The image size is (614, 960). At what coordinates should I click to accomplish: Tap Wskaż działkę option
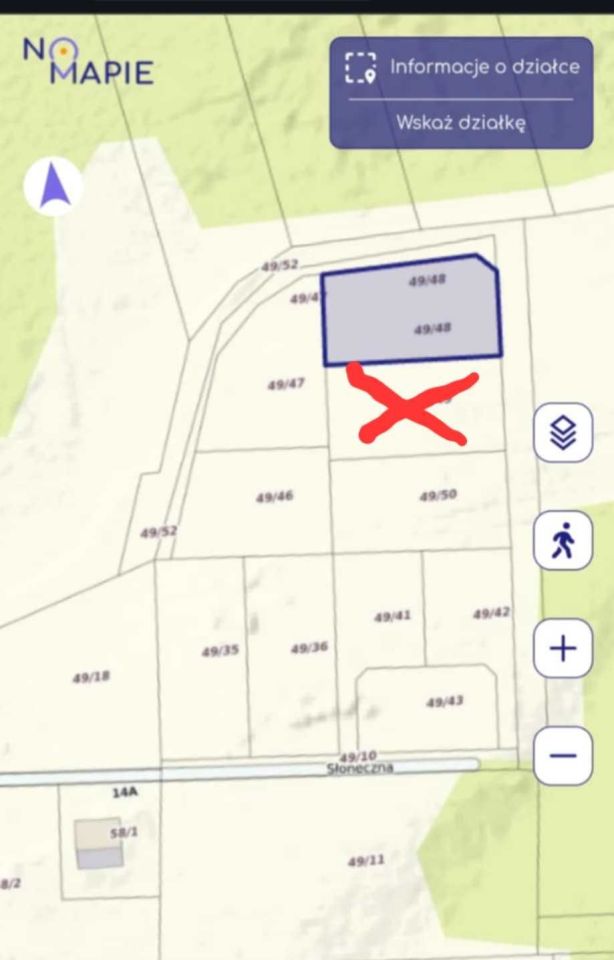[461, 123]
